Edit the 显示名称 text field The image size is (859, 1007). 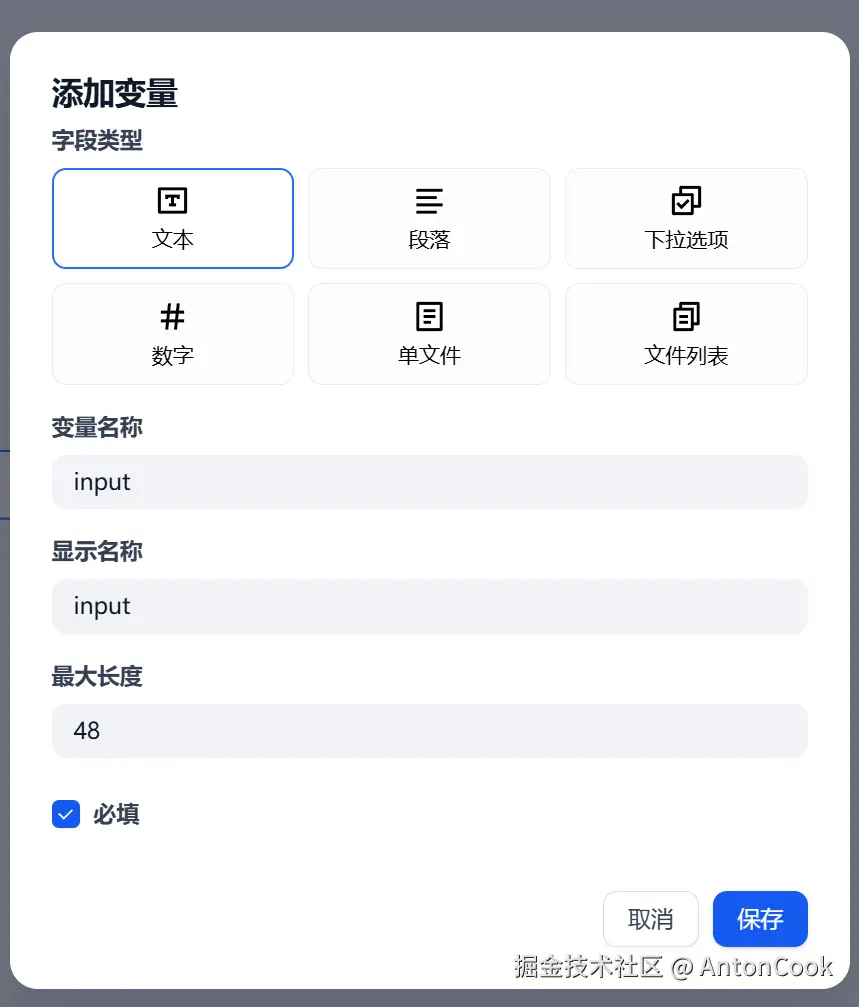[x=429, y=606]
